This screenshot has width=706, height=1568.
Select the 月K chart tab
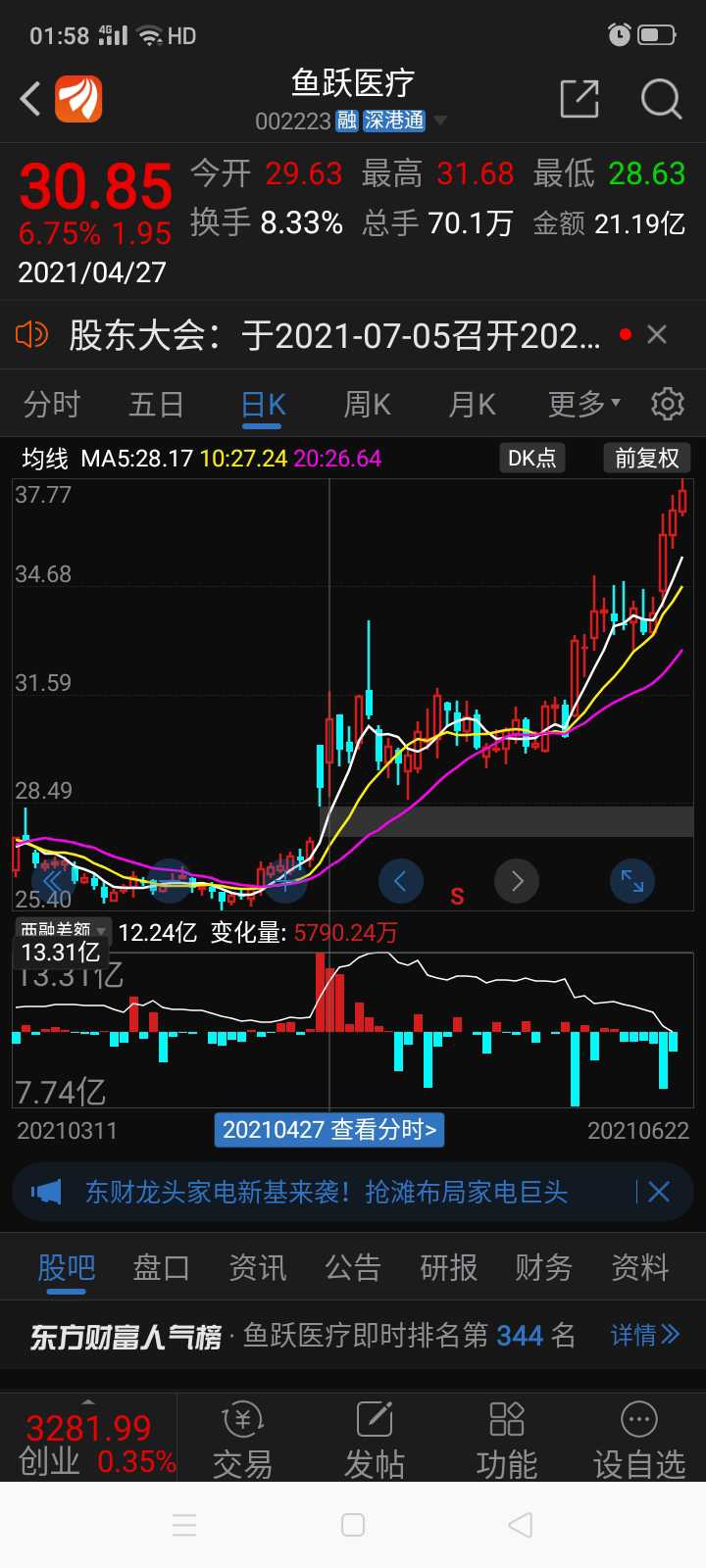coord(472,404)
